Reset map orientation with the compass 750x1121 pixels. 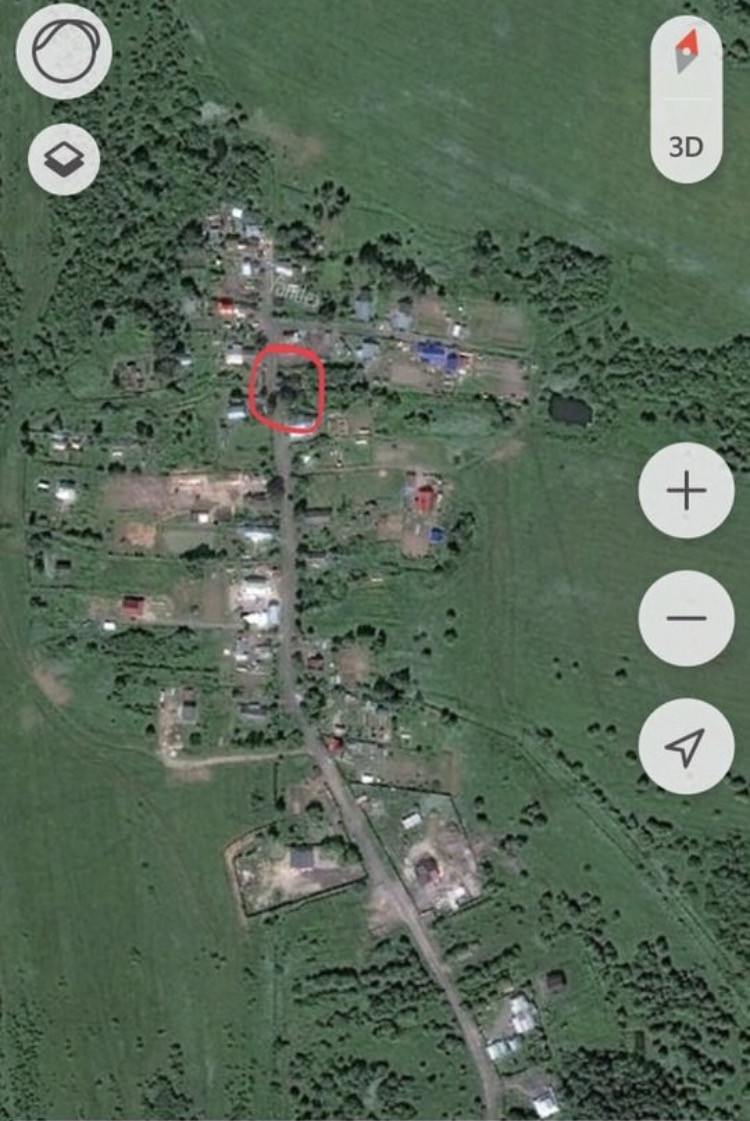click(x=686, y=52)
